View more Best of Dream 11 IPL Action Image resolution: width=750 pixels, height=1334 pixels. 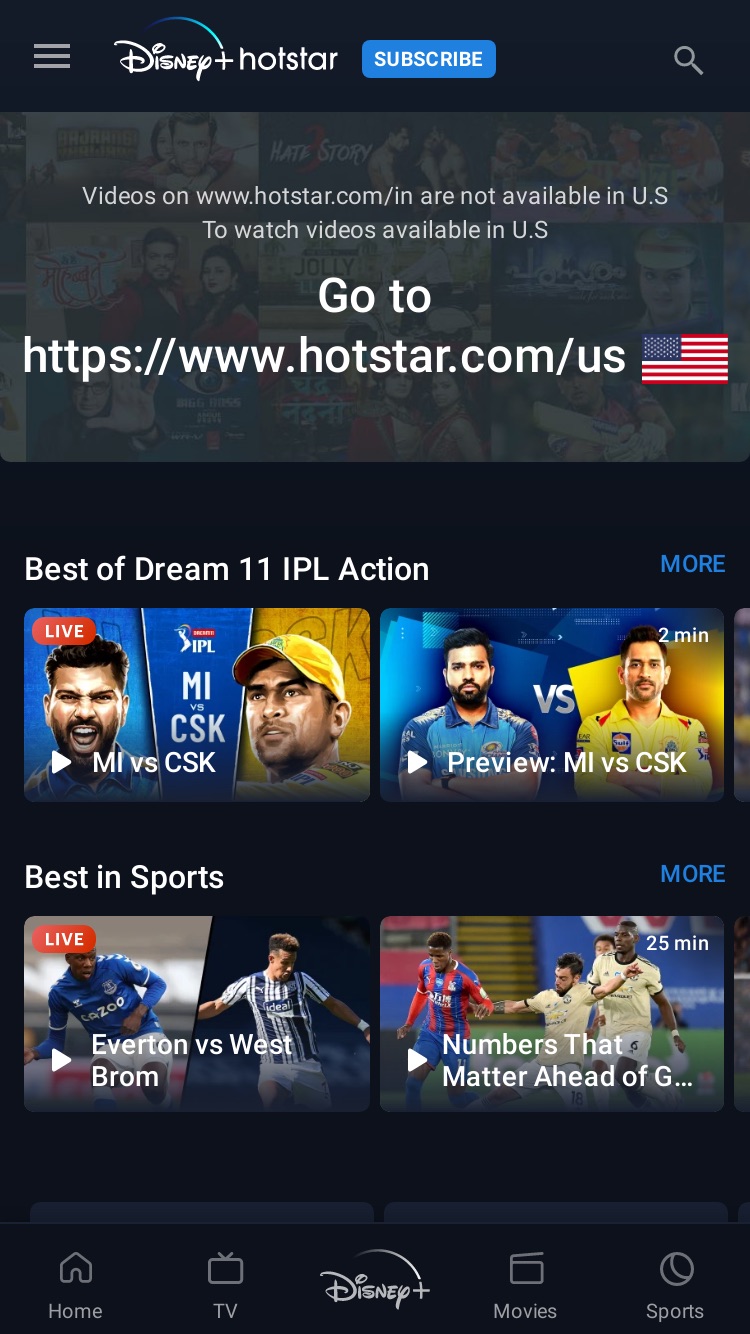tap(693, 564)
